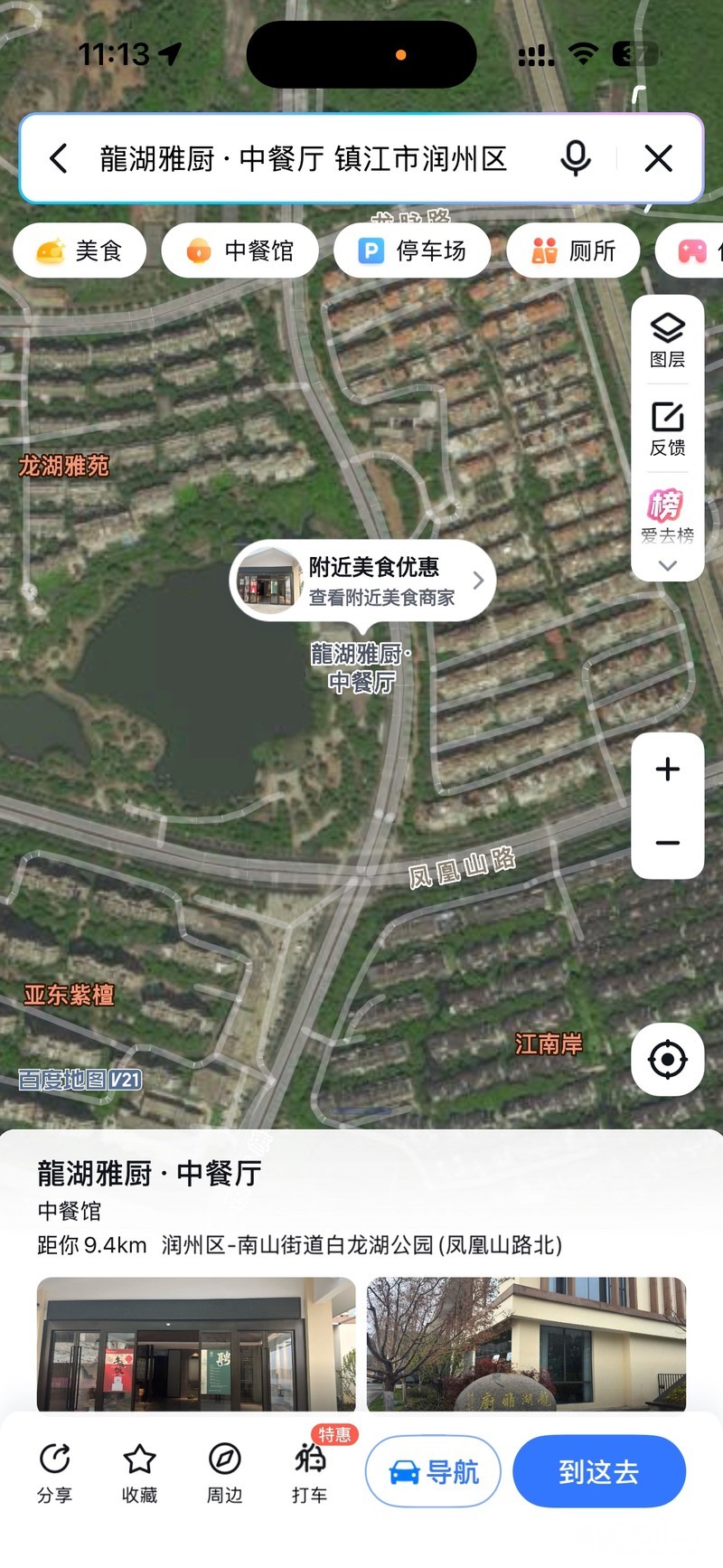Recenter the map on my location
This screenshot has height=1568, width=723.
668,1059
